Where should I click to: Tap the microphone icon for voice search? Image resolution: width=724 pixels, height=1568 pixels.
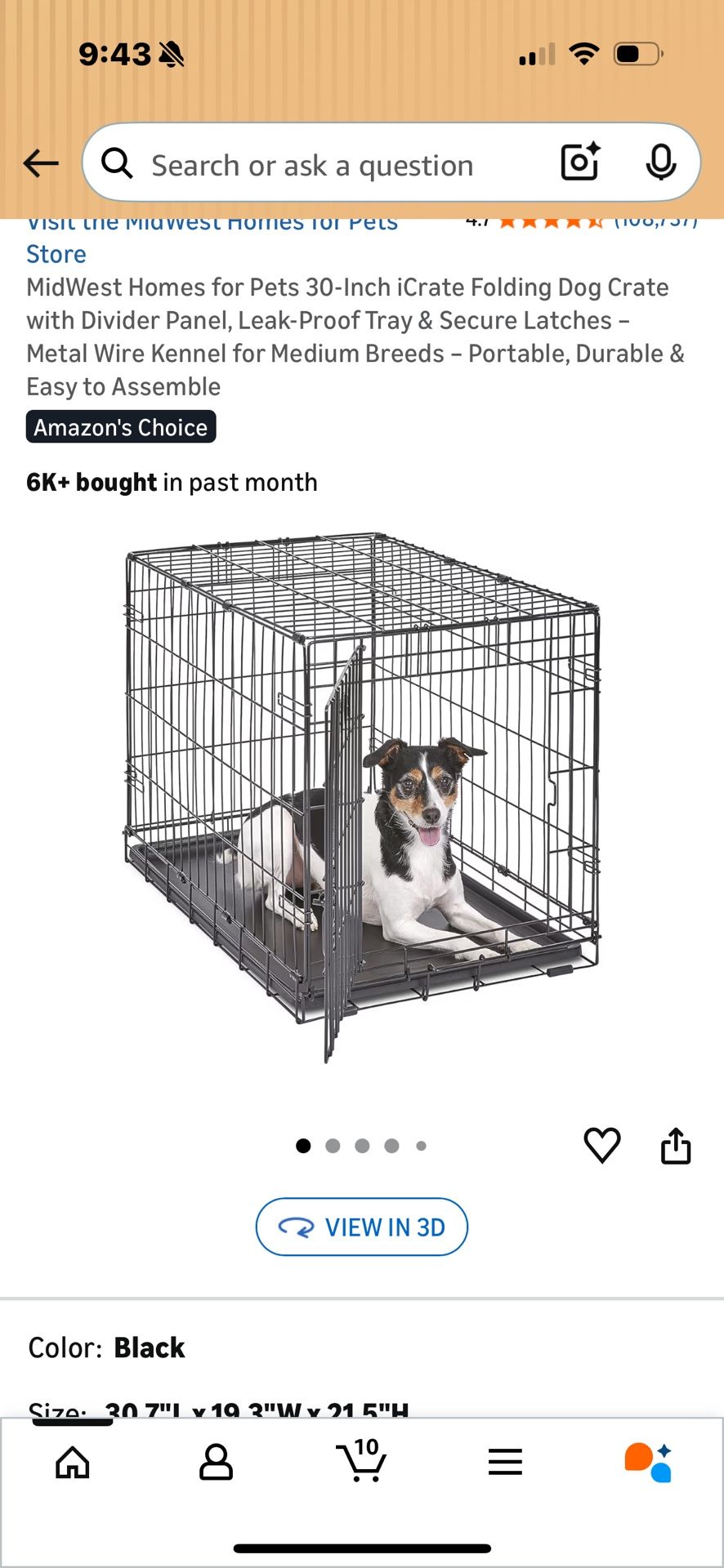coord(659,163)
